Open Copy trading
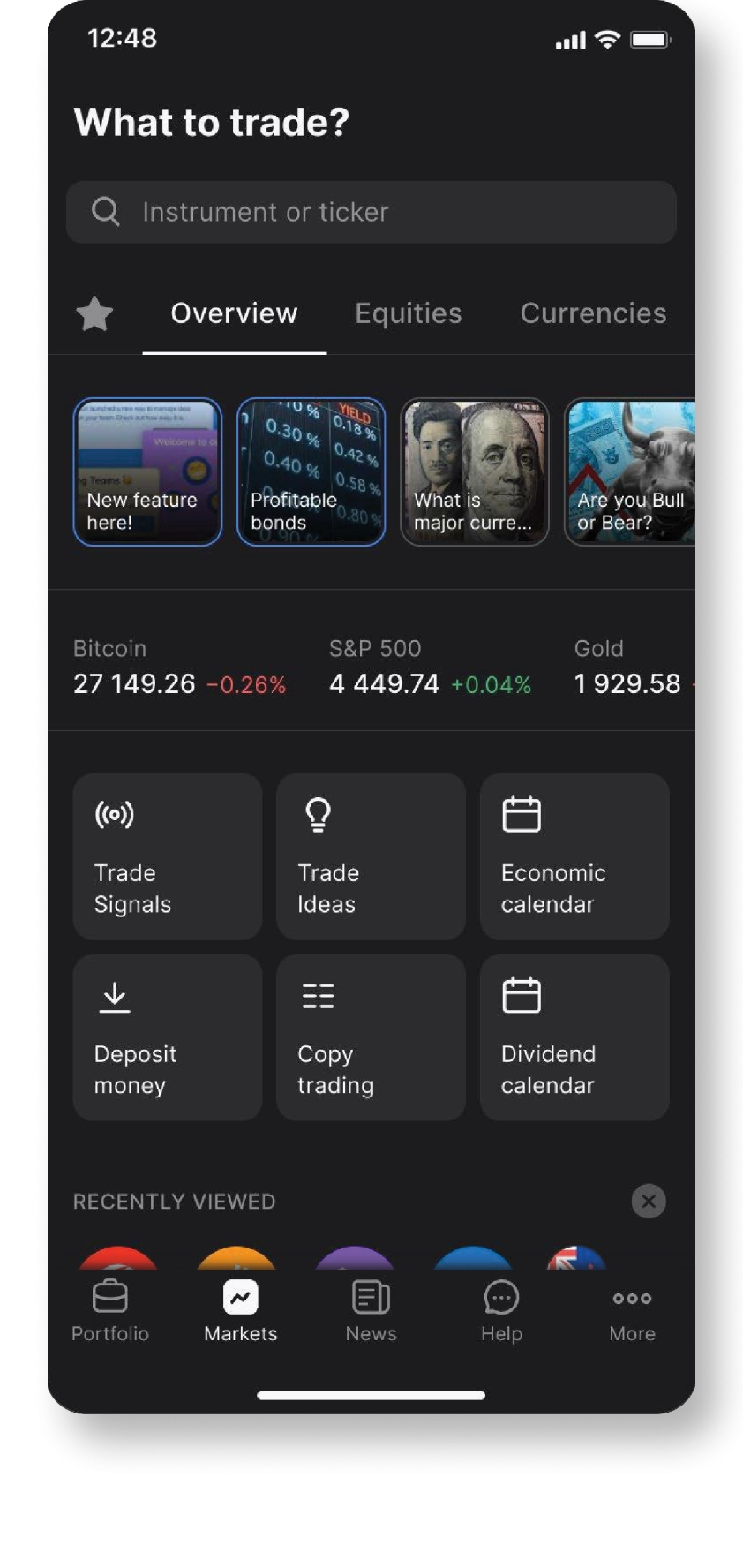743x1568 pixels. (371, 1037)
